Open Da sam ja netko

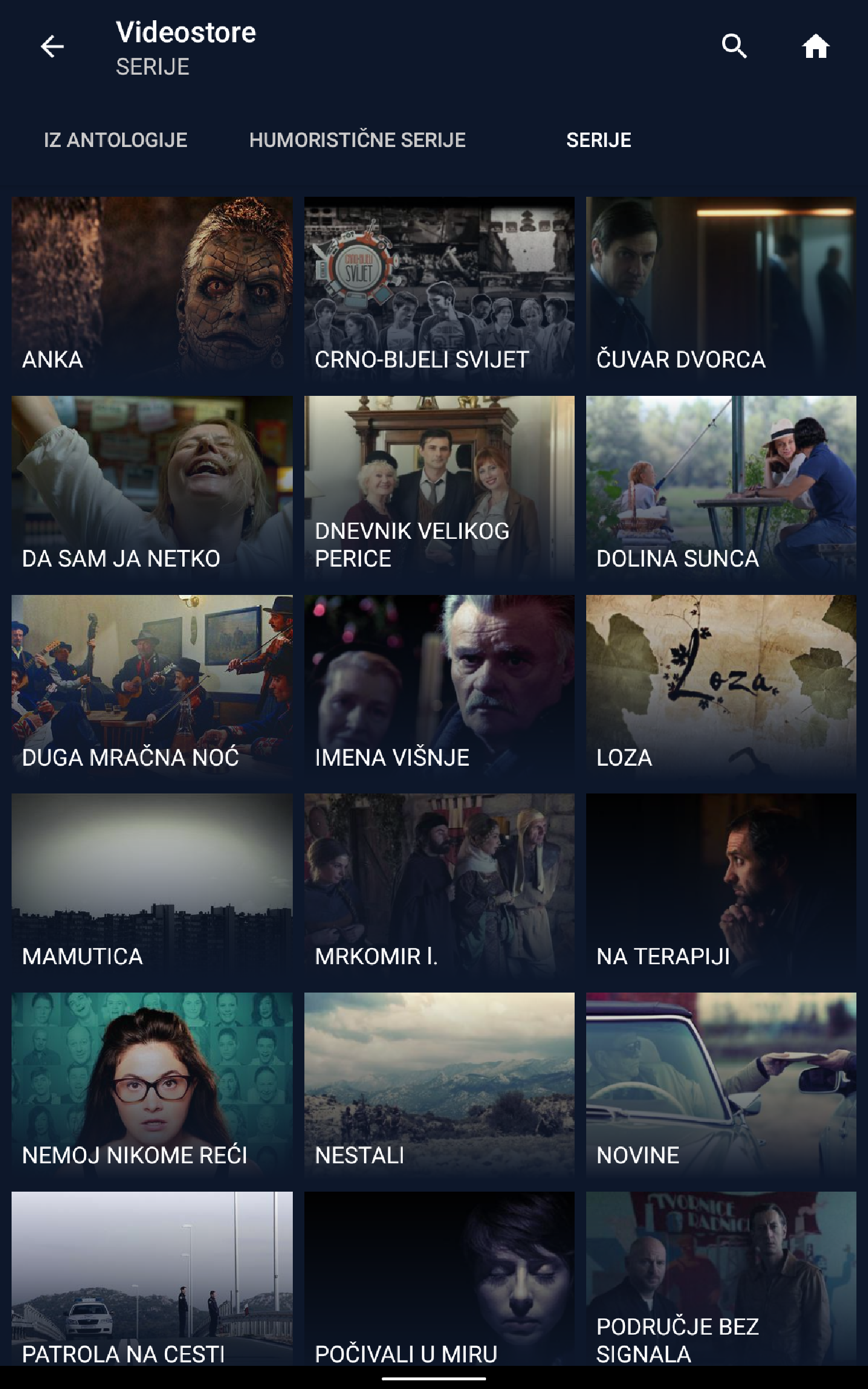click(152, 488)
